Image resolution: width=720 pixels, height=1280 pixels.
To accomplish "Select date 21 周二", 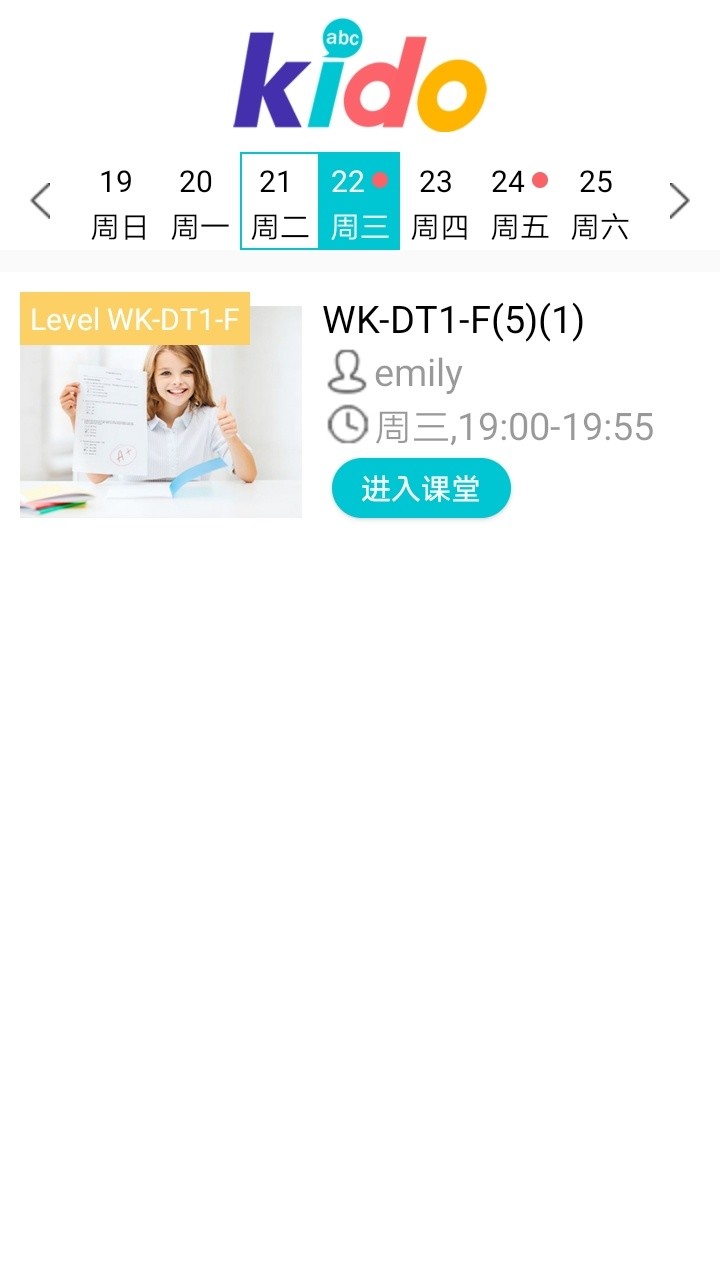I will (x=279, y=202).
